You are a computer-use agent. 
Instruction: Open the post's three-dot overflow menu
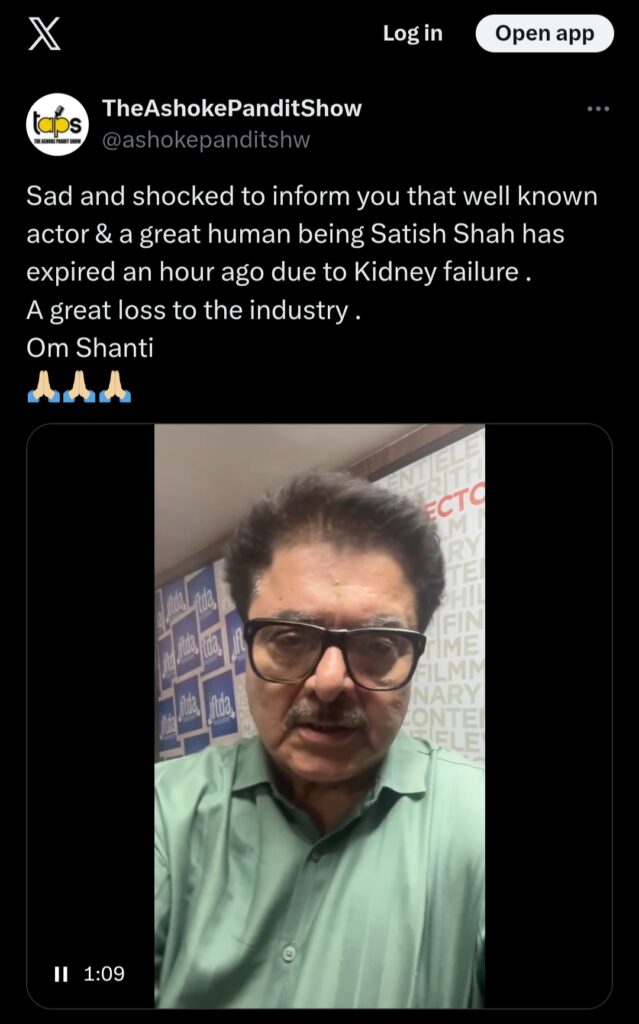point(597,109)
